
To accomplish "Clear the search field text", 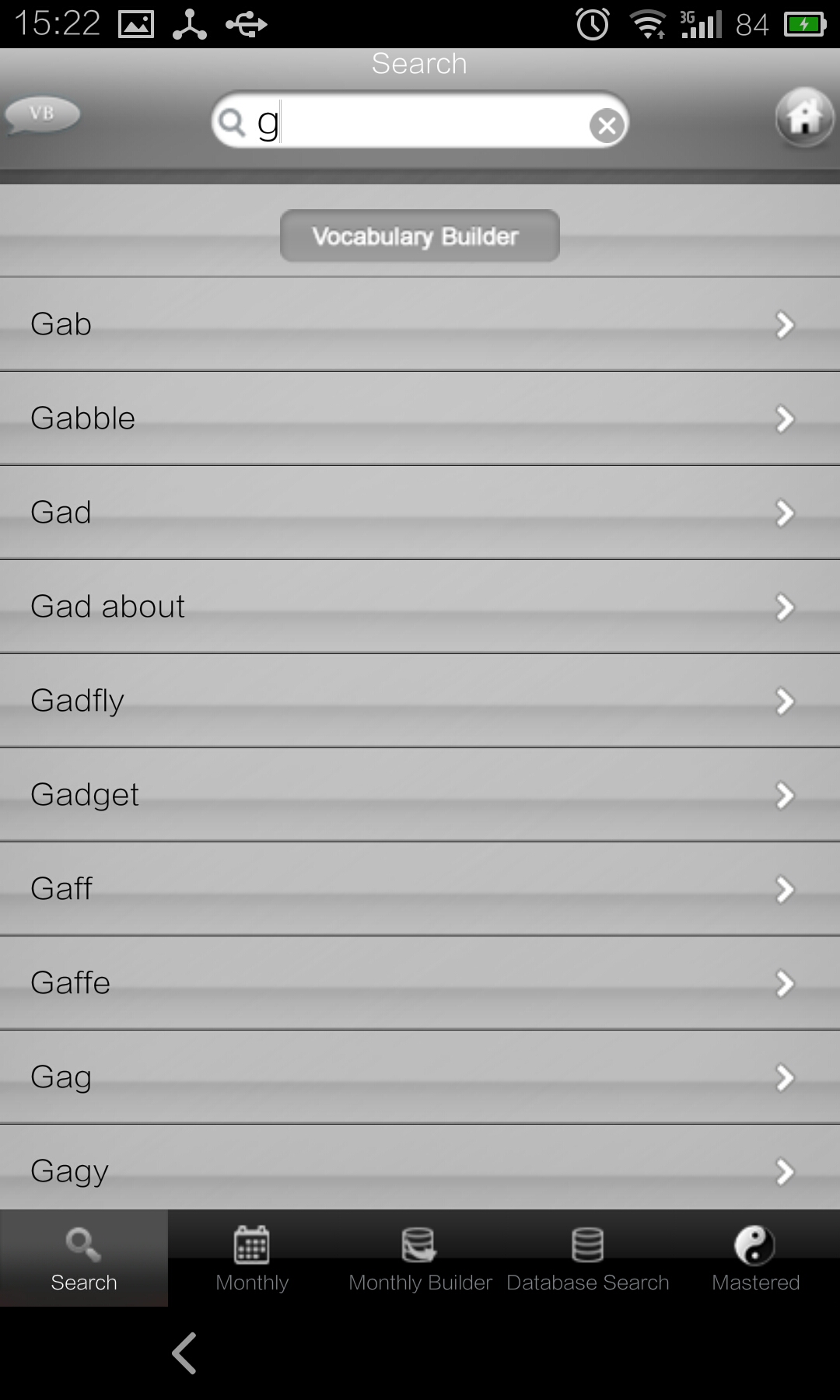I will (607, 124).
